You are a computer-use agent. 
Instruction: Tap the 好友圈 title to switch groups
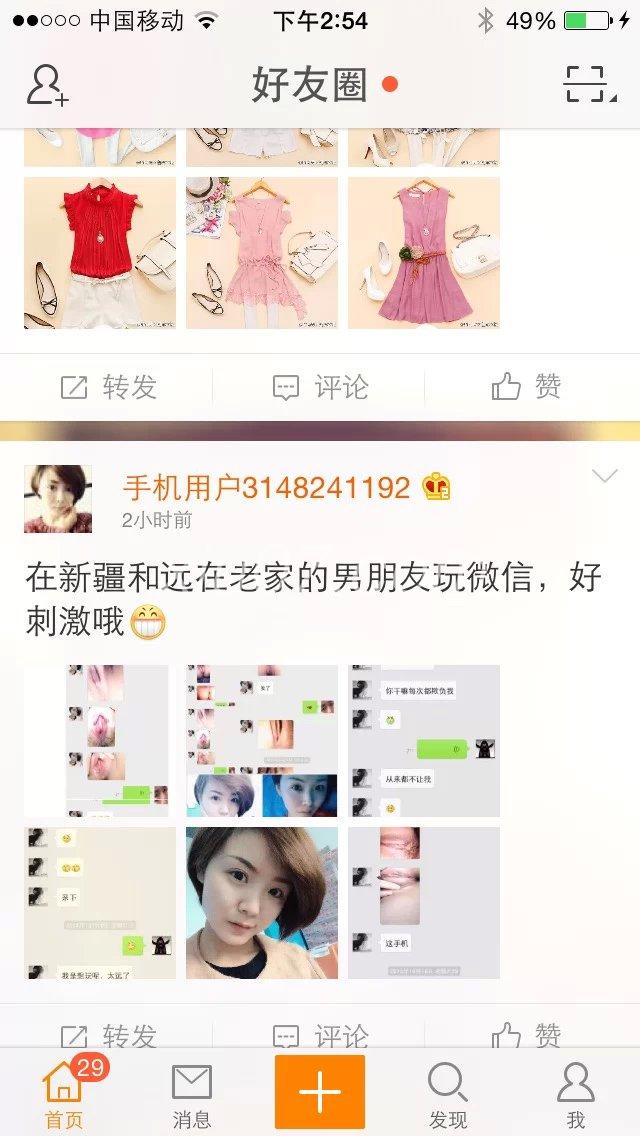click(310, 85)
